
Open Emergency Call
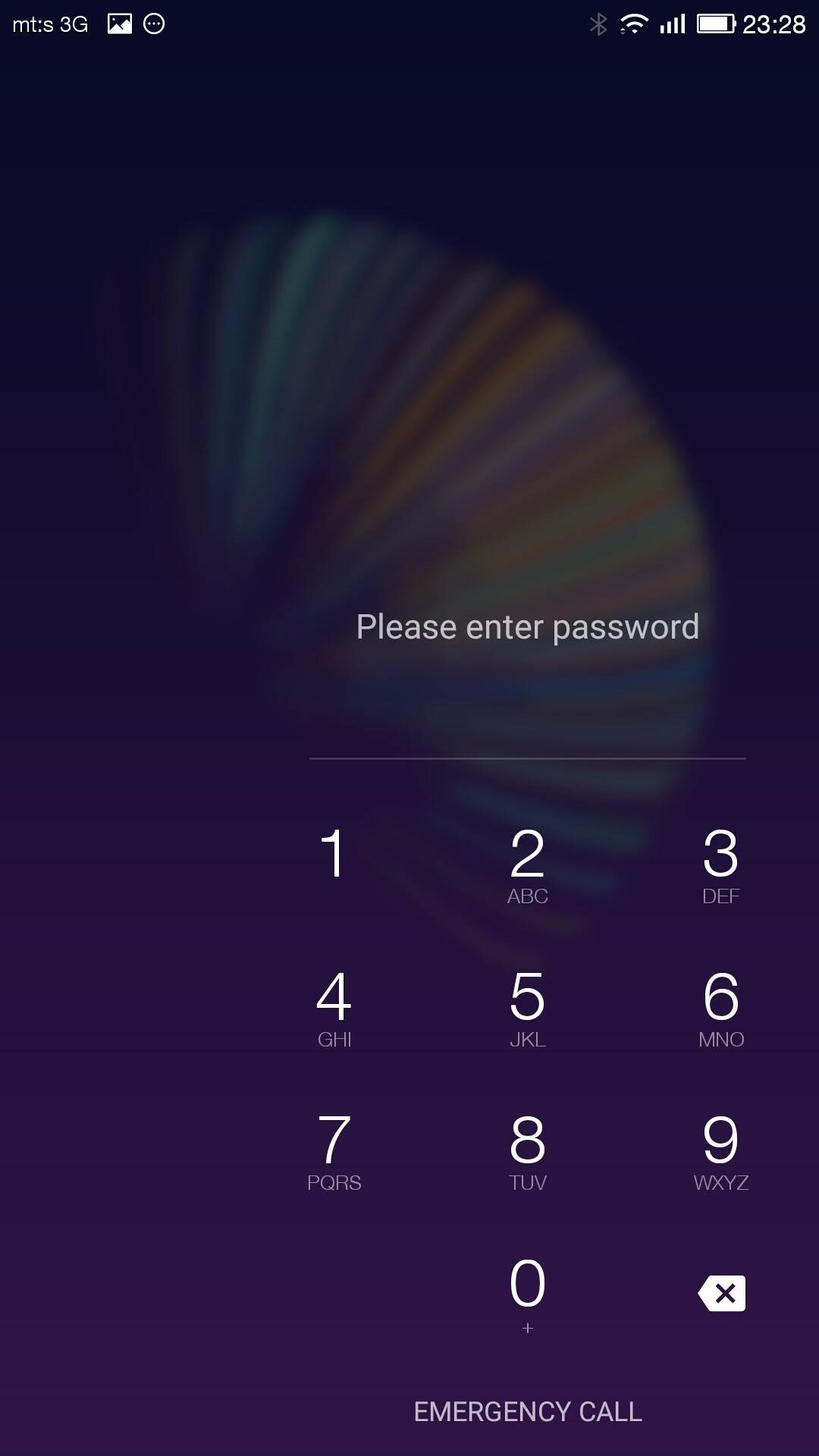pyautogui.click(x=528, y=1412)
